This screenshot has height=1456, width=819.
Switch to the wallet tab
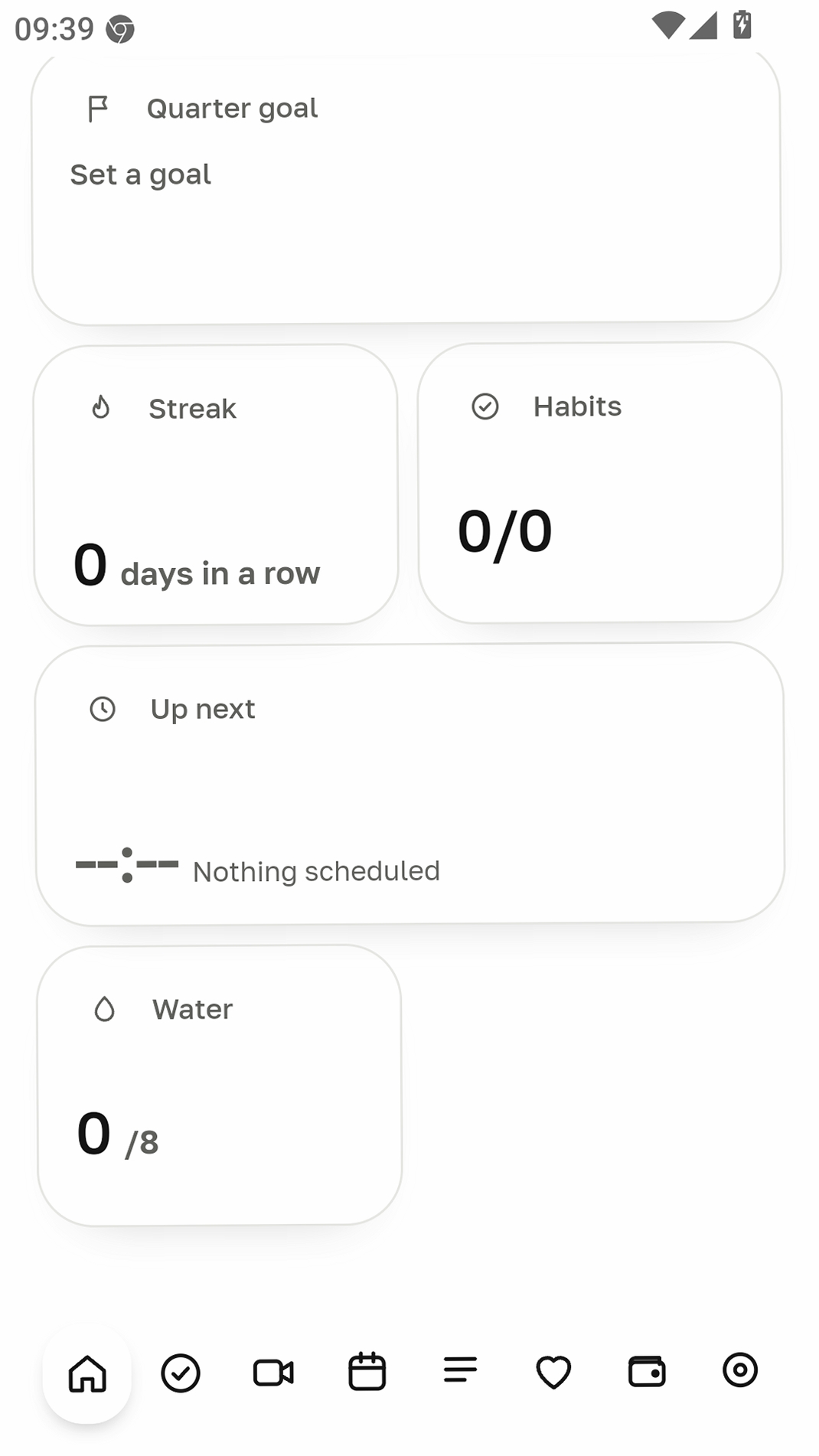[x=647, y=1370]
